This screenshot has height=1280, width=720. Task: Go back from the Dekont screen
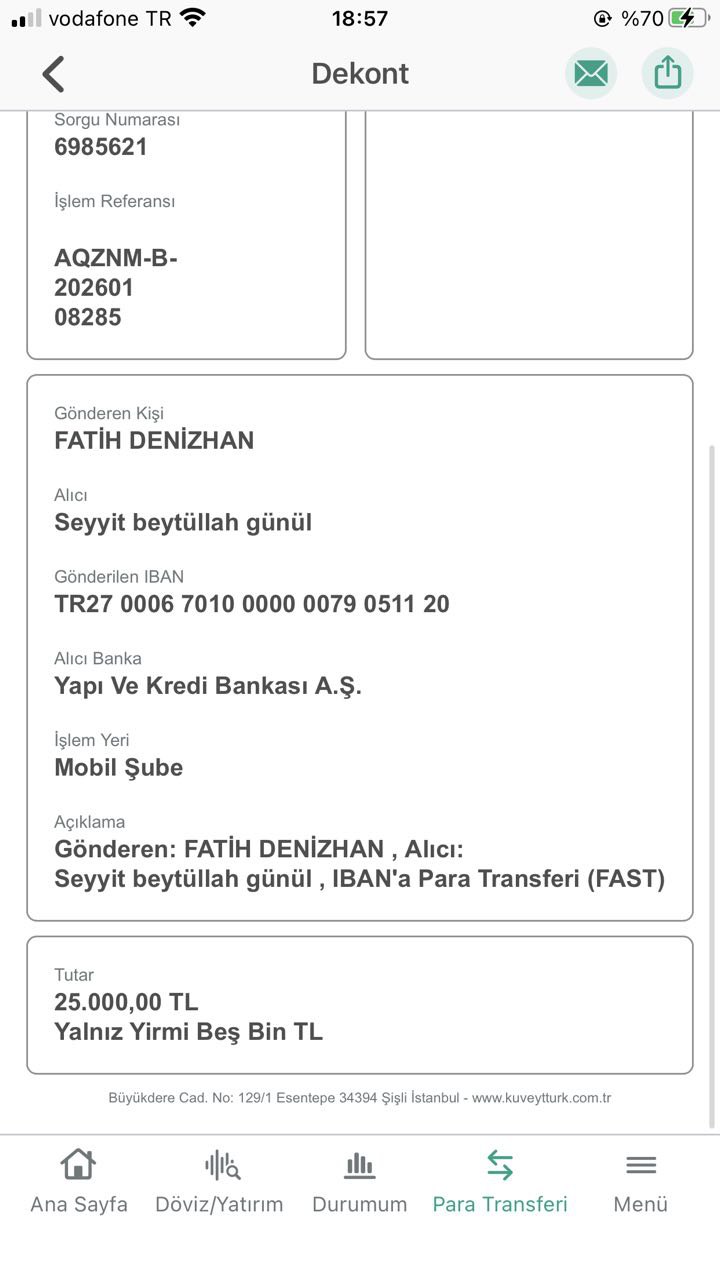53,74
